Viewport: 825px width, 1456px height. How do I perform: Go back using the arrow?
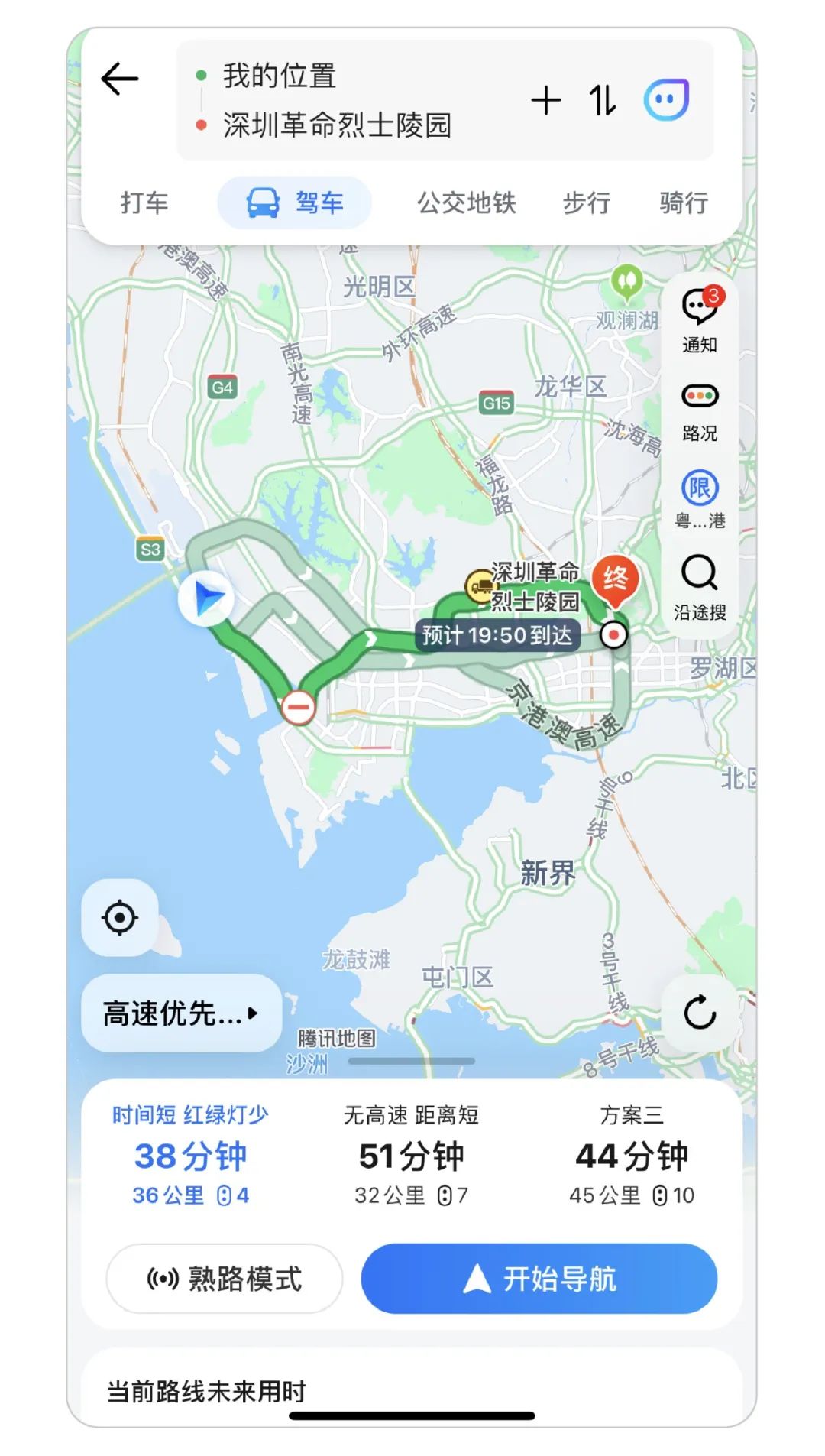pos(120,79)
